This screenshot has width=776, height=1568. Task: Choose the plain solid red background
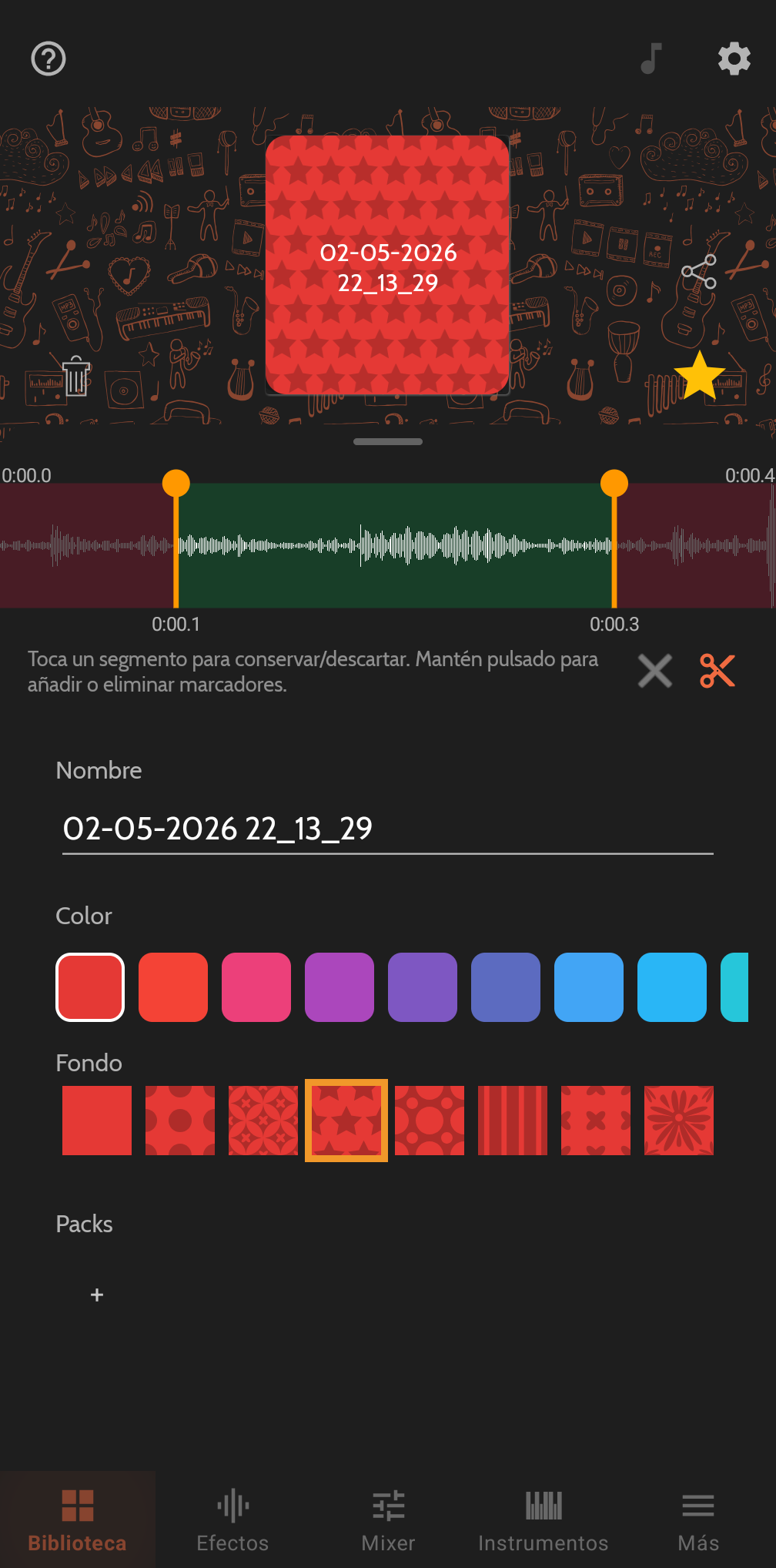point(97,1121)
